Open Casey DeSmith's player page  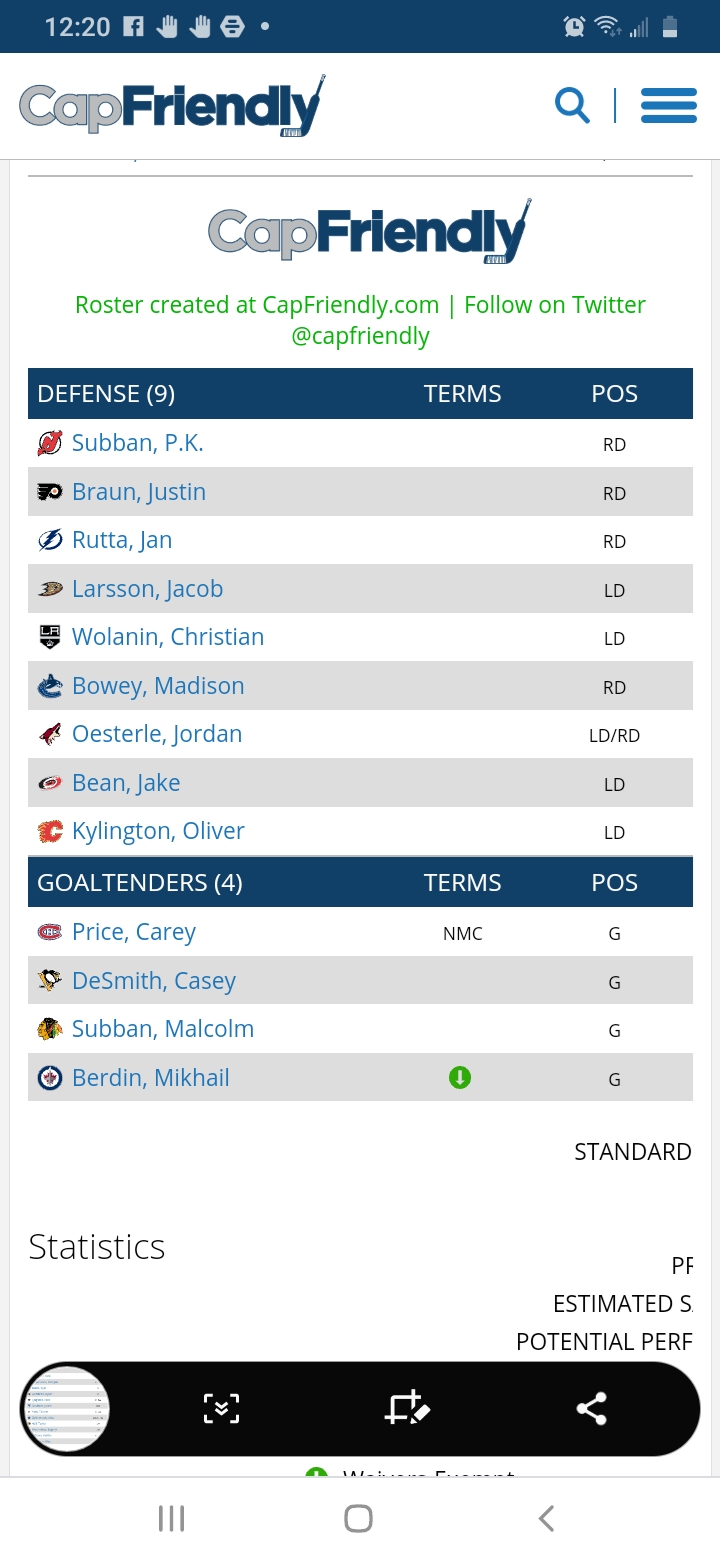tap(153, 981)
